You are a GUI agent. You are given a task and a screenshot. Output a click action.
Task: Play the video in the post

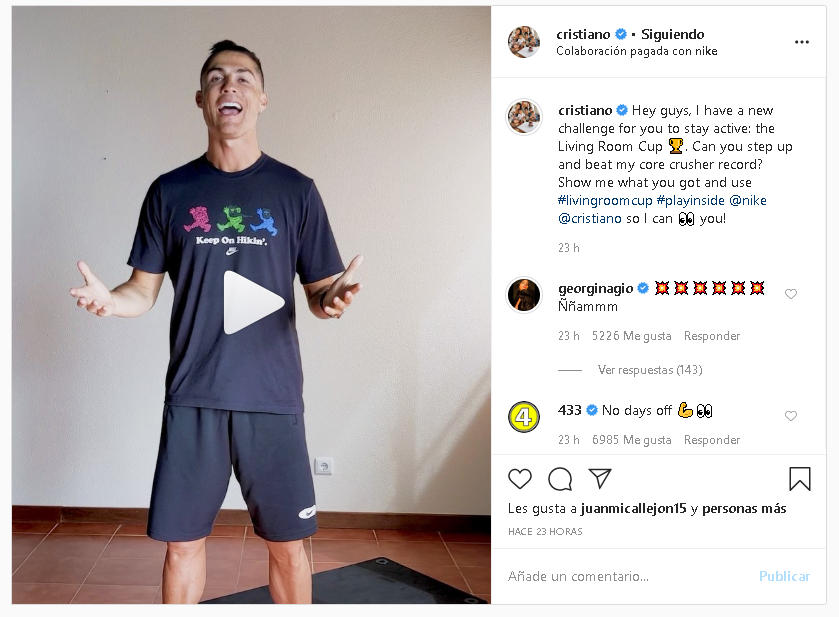point(251,302)
